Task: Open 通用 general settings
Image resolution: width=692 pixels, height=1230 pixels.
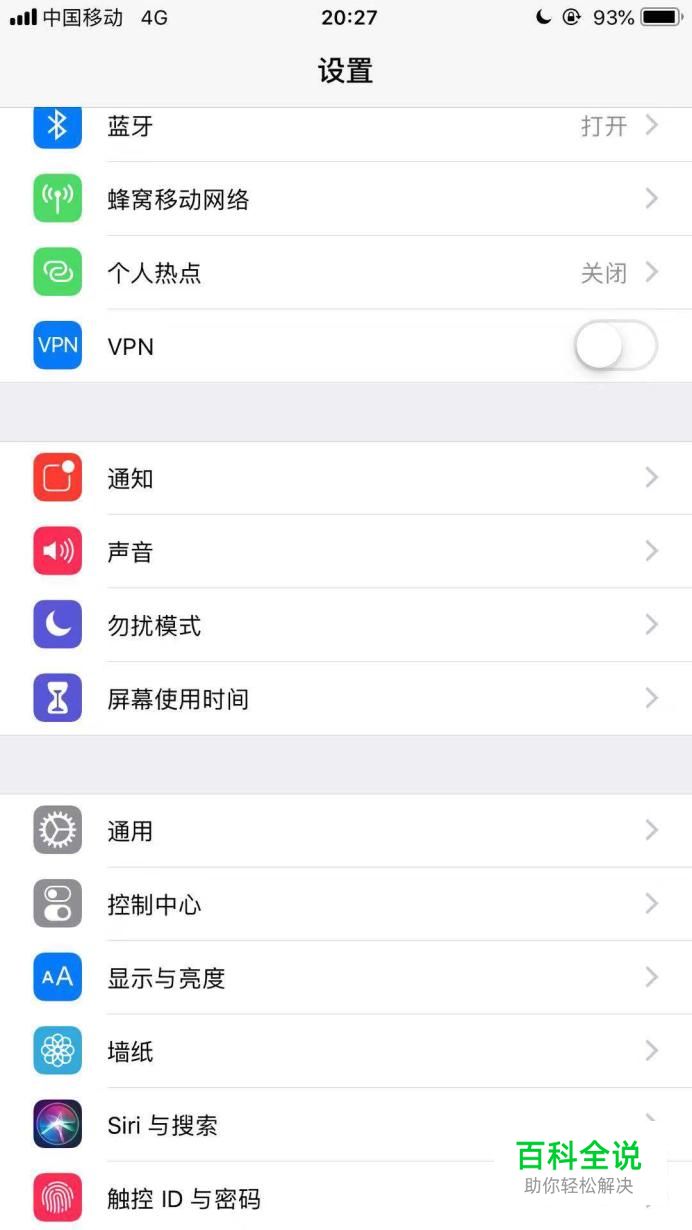Action: pyautogui.click(x=345, y=830)
